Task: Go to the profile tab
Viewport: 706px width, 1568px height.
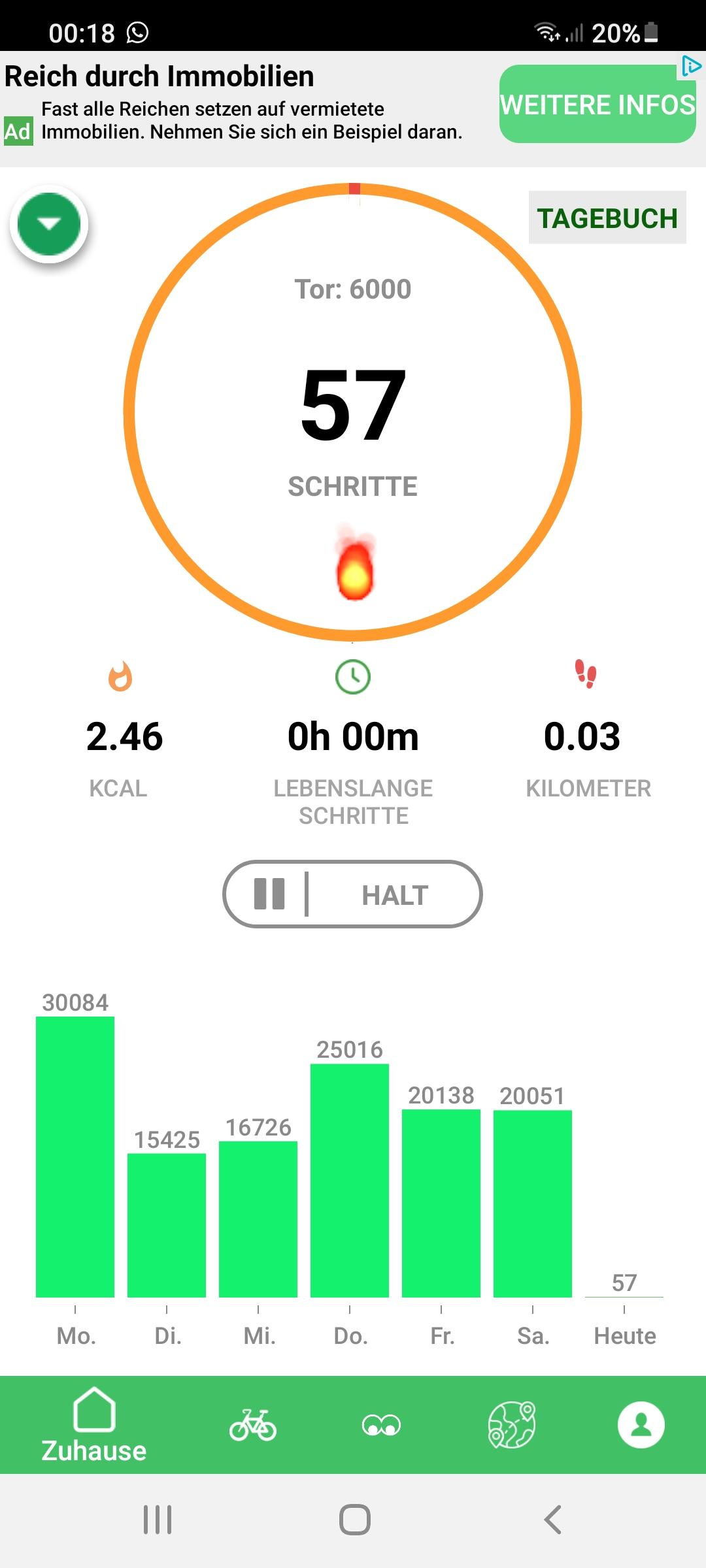Action: click(641, 1425)
